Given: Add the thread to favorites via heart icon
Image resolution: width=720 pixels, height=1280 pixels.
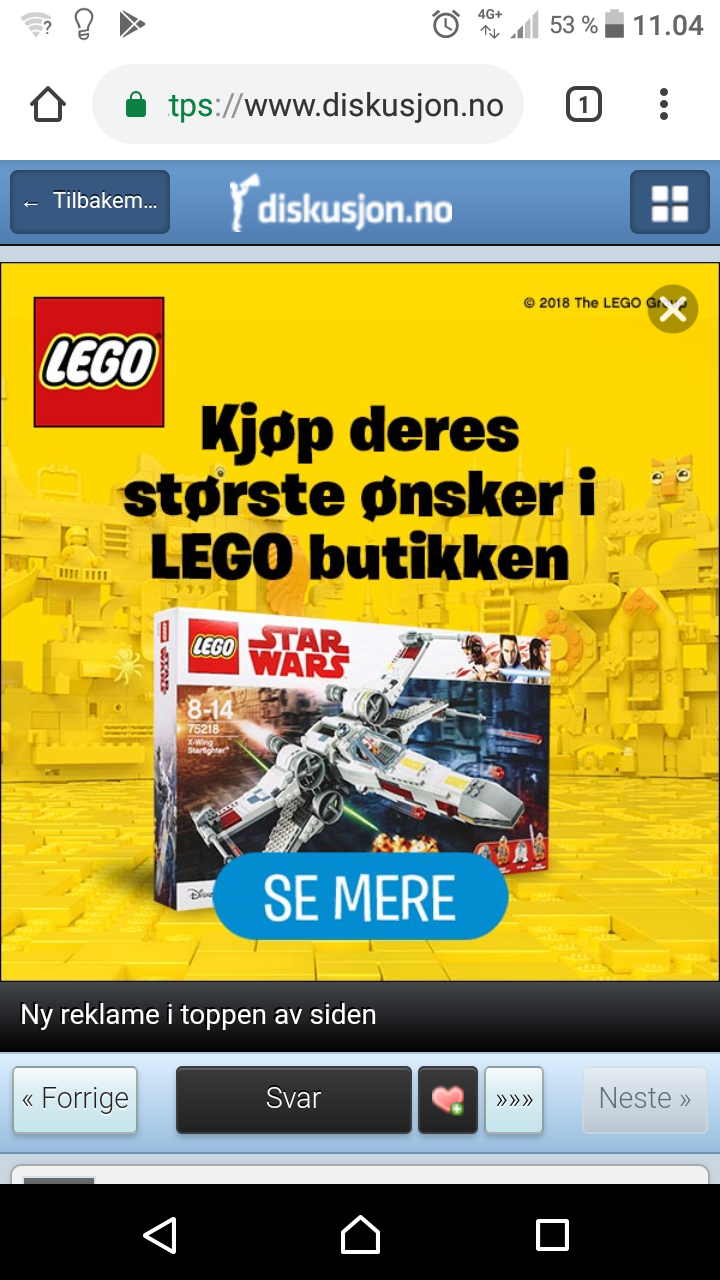Looking at the screenshot, I should tap(448, 1099).
